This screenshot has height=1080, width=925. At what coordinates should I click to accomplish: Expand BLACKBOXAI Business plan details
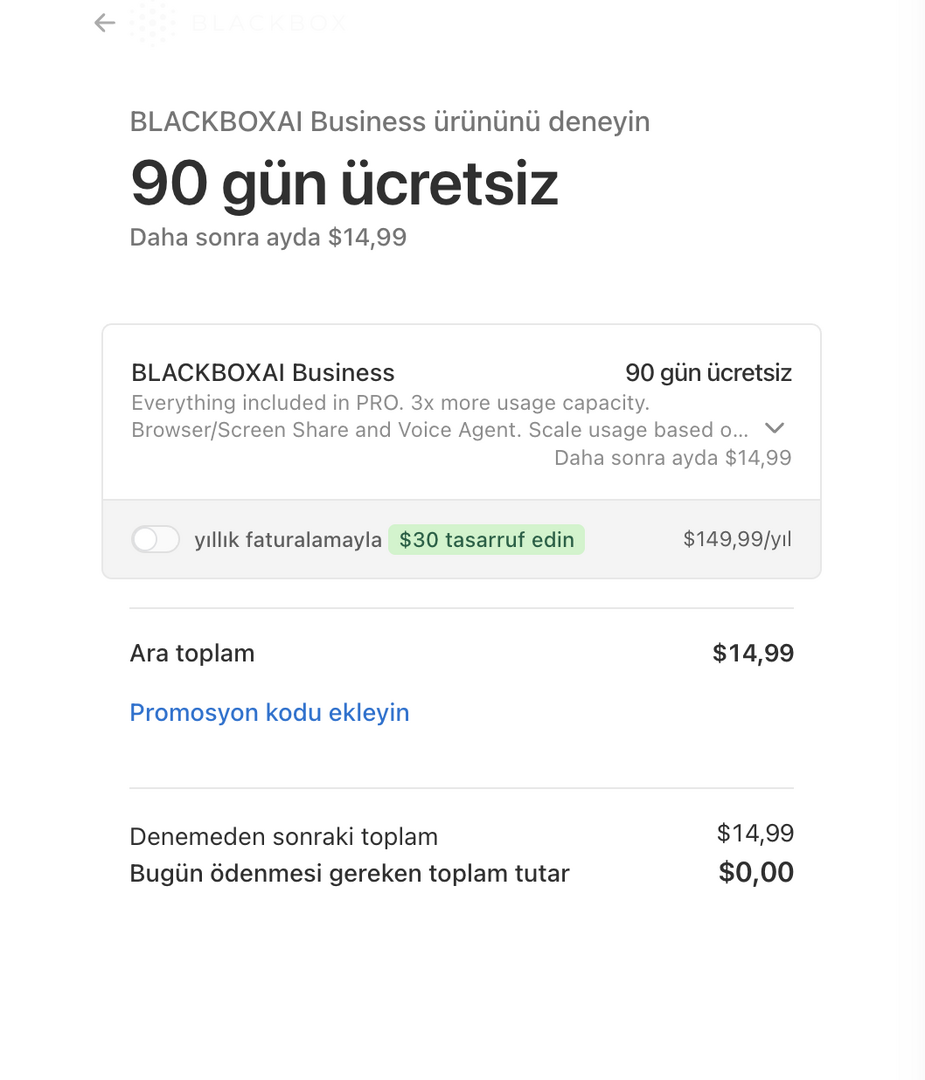774,428
